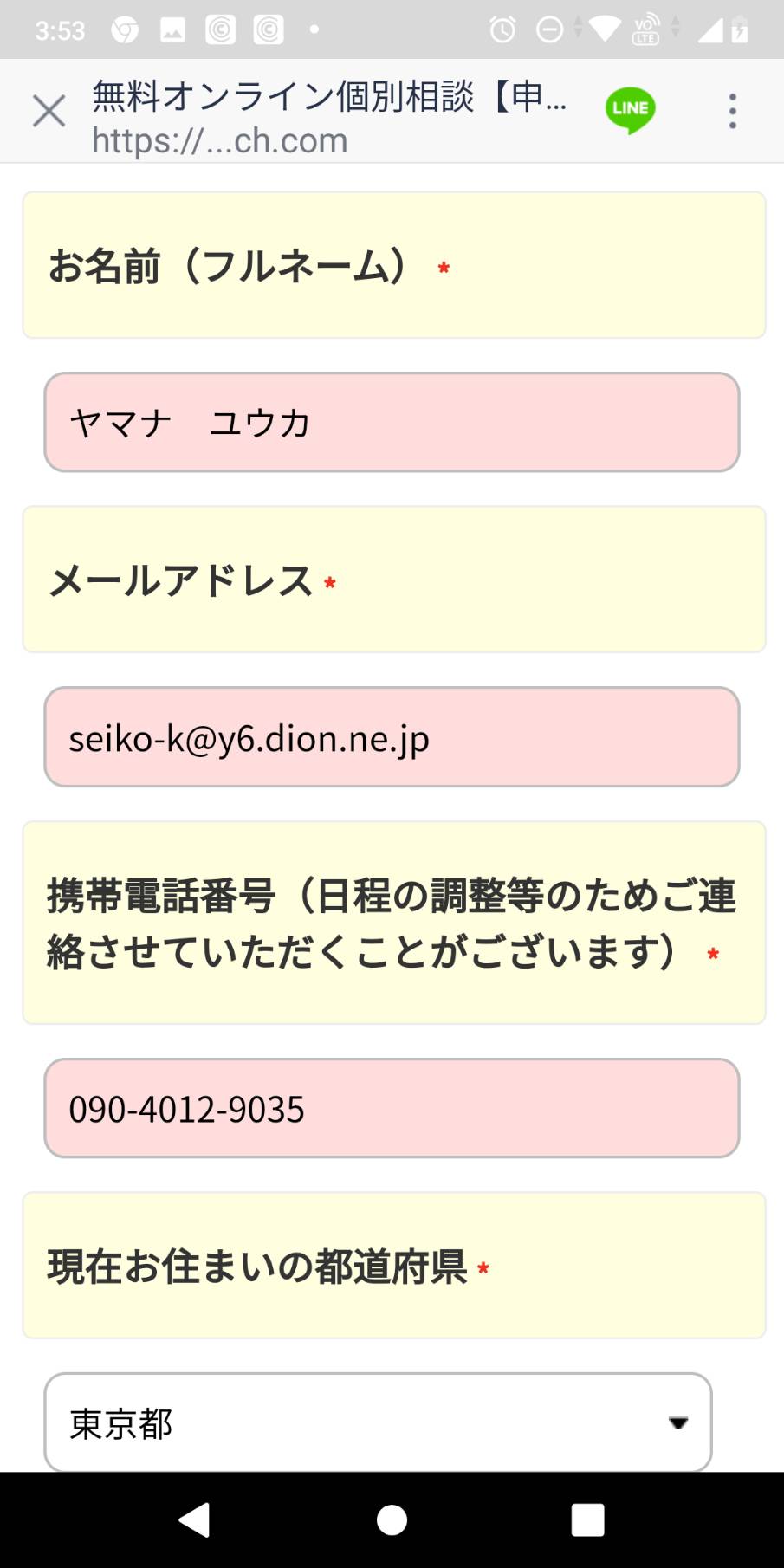This screenshot has height=1568, width=784.
Task: Expand the prefecture dropdown showing 東京都
Action: click(378, 1422)
